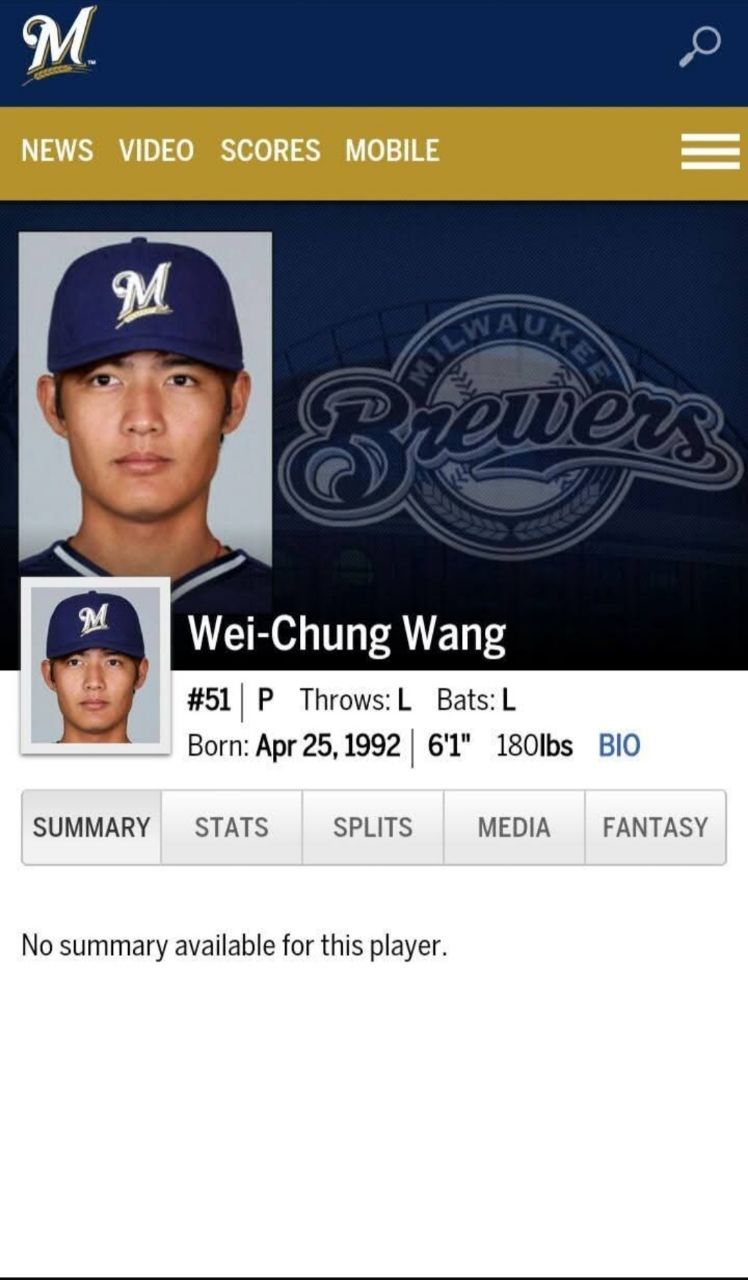748x1280 pixels.
Task: Open the search magnifier icon
Action: coord(700,45)
